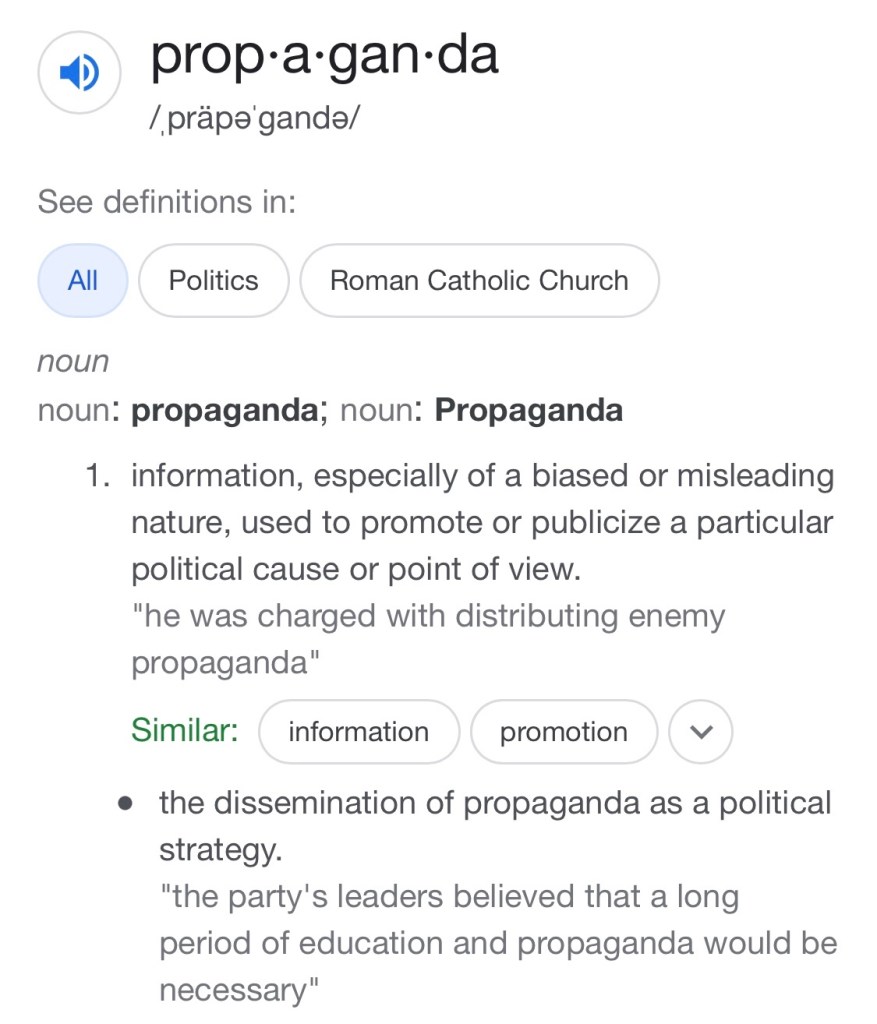Show Roman Catholic Church definitions
The height and width of the screenshot is (1024, 877).
(x=479, y=281)
